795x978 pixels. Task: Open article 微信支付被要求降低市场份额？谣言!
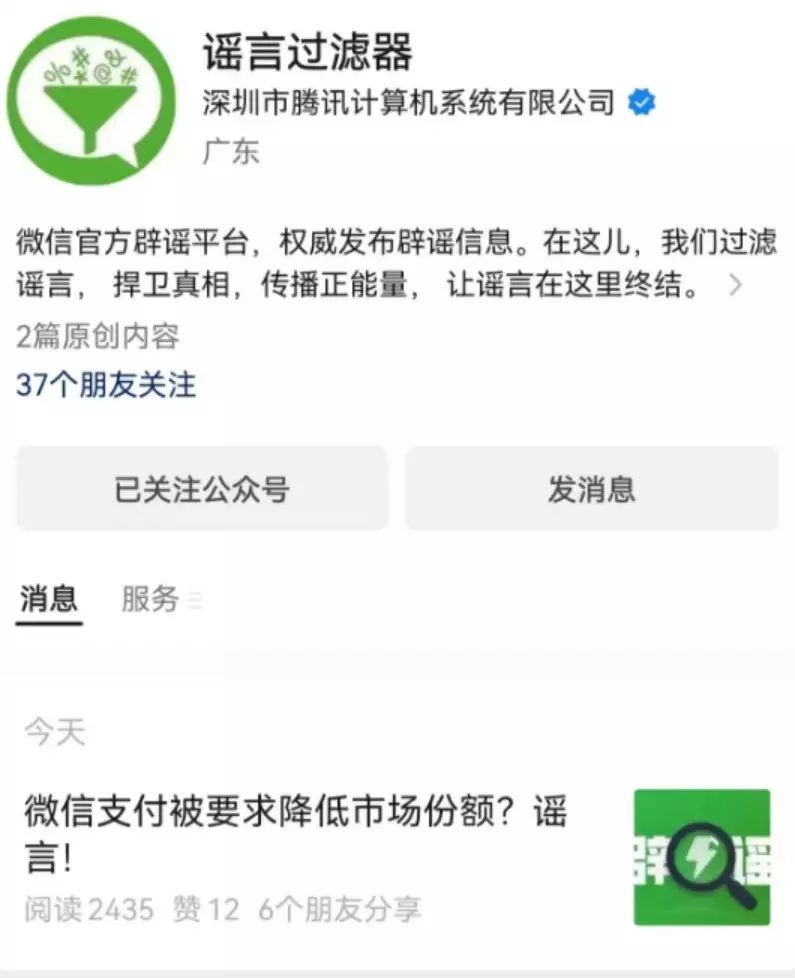pyautogui.click(x=295, y=829)
